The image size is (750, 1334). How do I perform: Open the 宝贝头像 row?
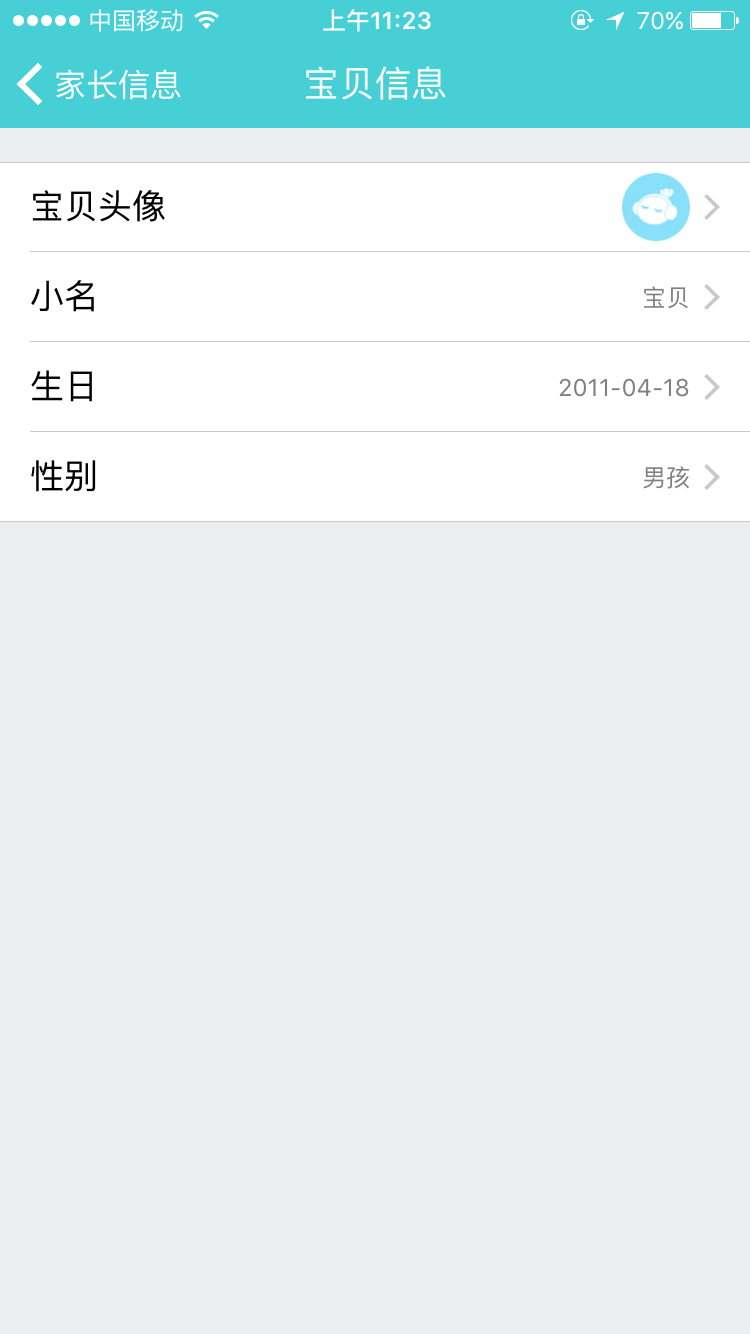point(375,207)
